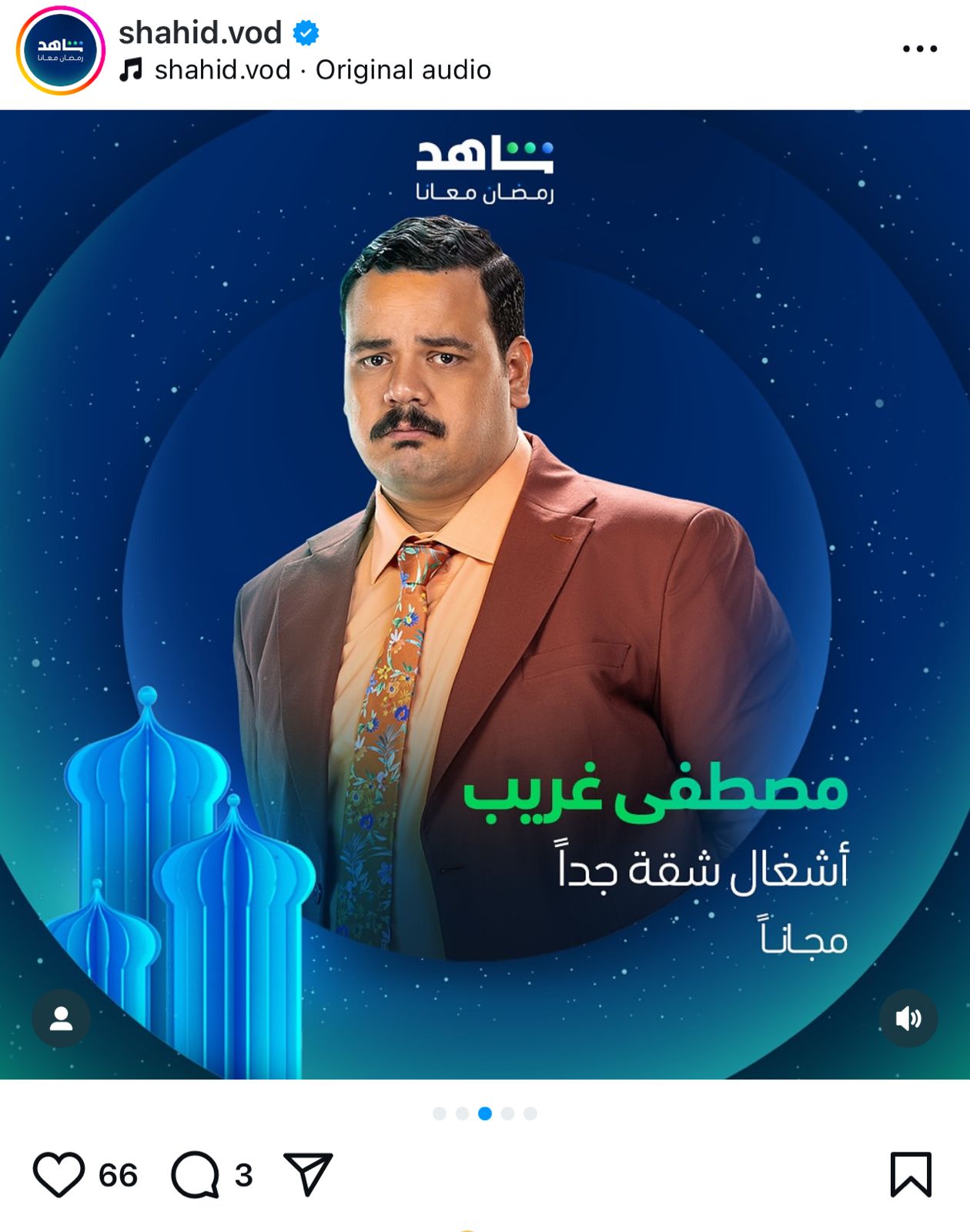Image resolution: width=970 pixels, height=1232 pixels.
Task: Open the post's three-dot options menu
Action: coord(920,49)
